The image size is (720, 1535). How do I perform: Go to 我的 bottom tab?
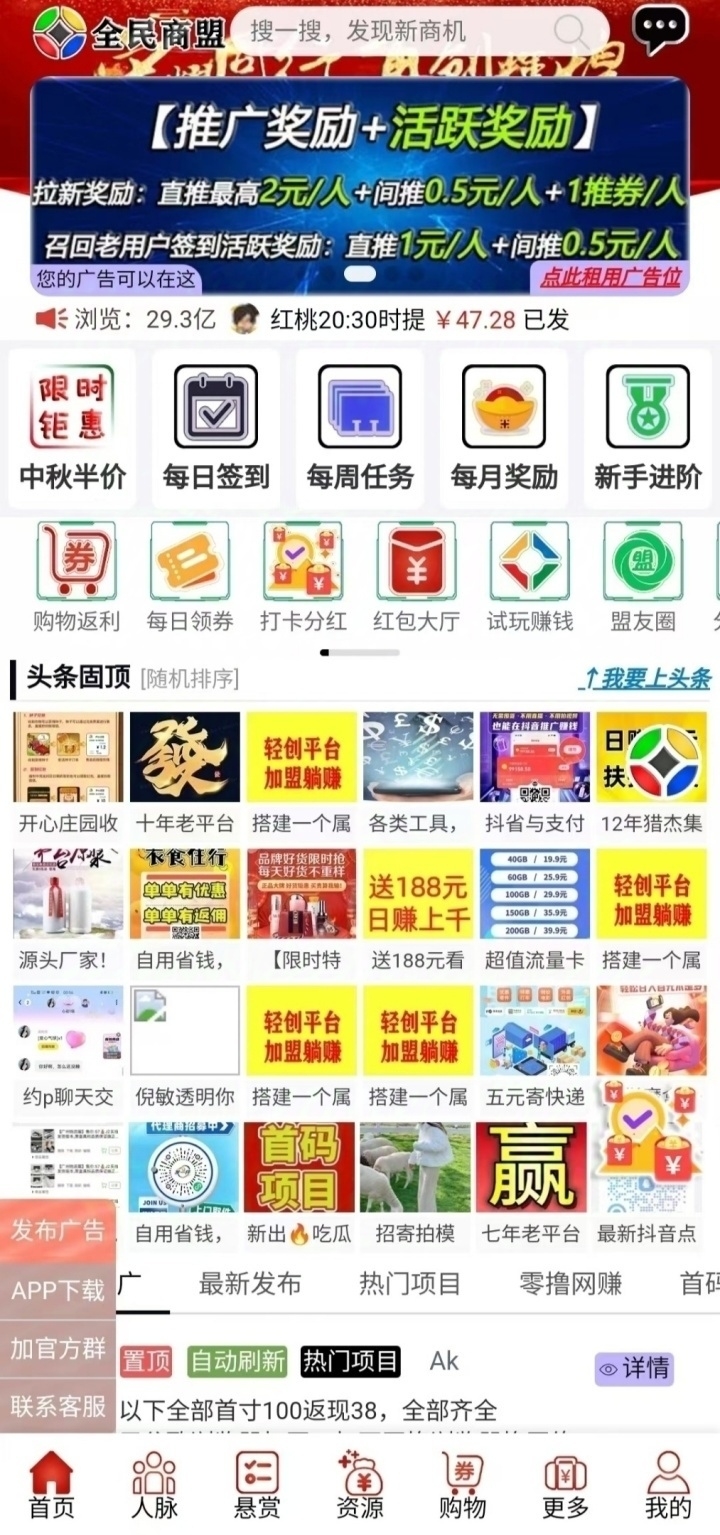point(668,1485)
